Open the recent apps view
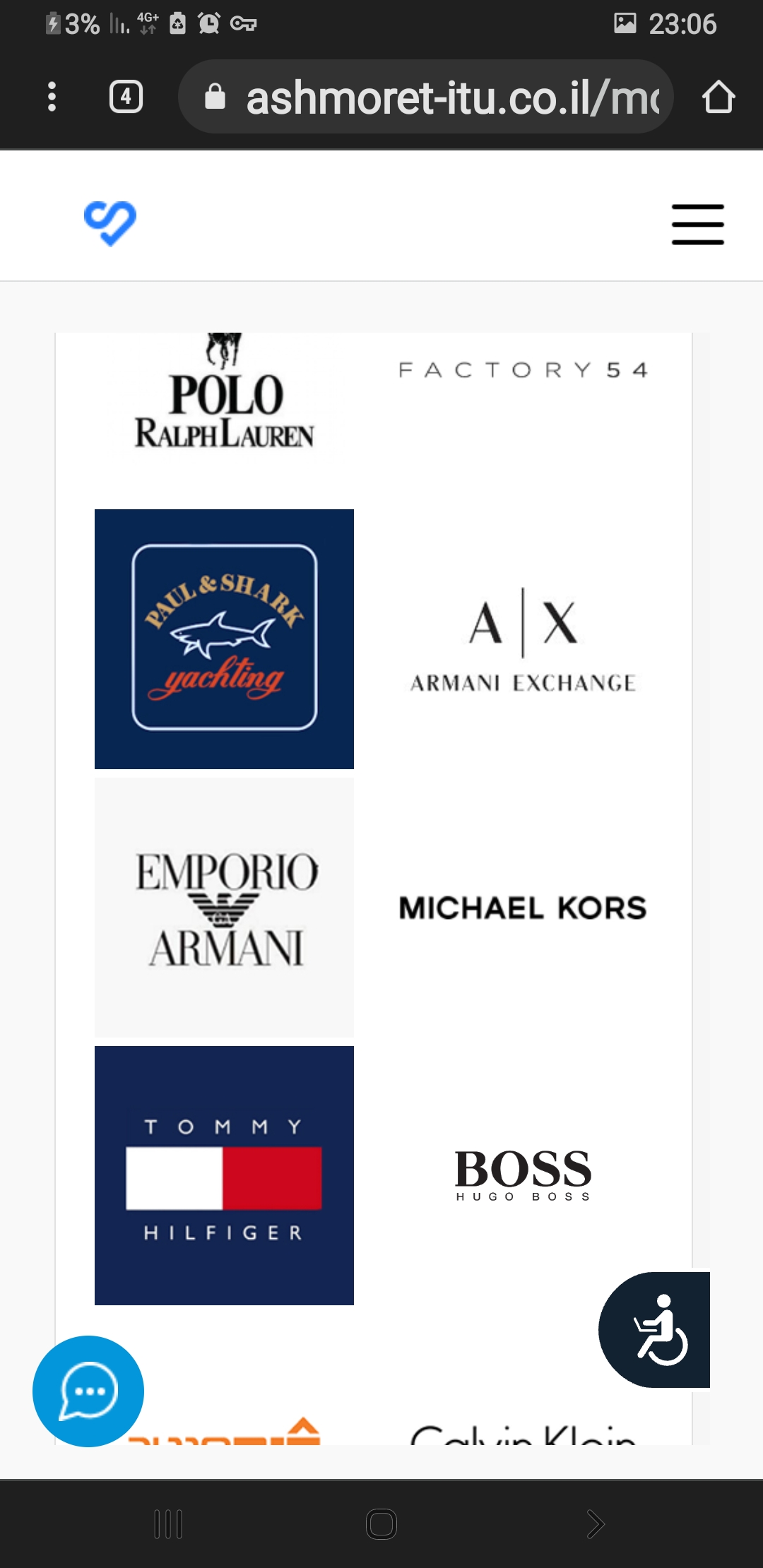763x1568 pixels. 168,1524
